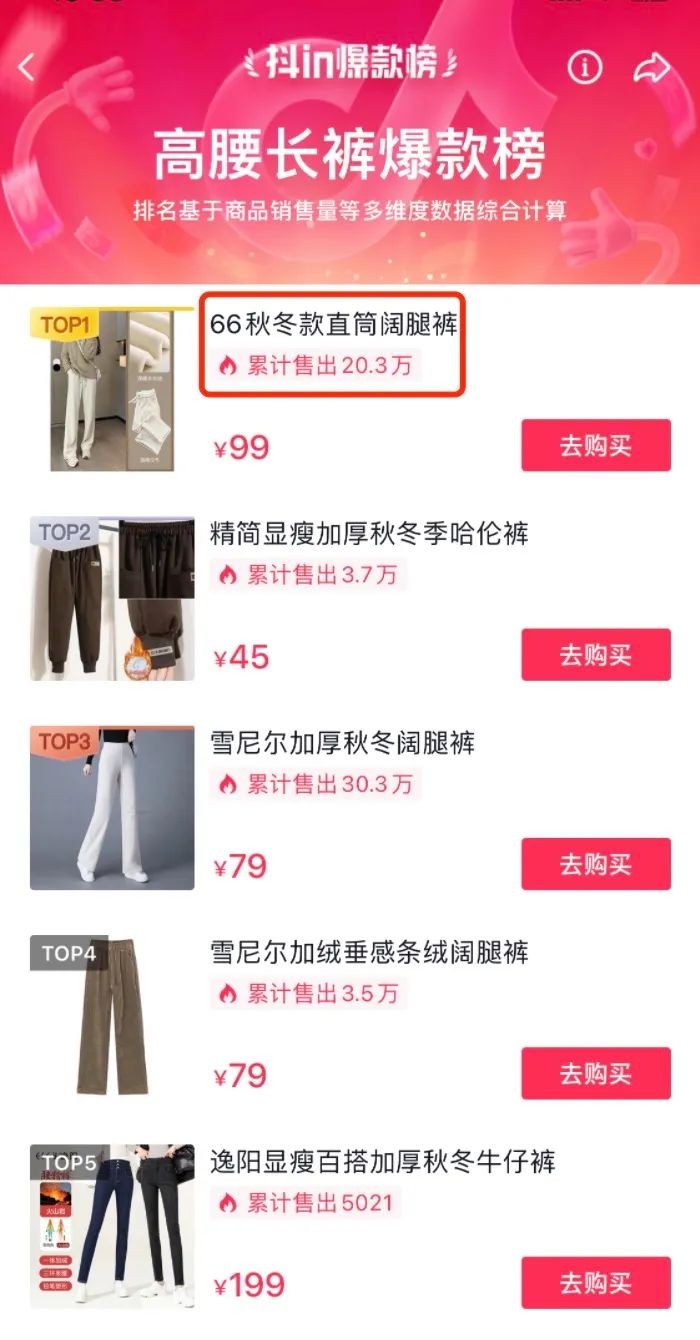Image resolution: width=700 pixels, height=1340 pixels.
Task: Open the TOP1 product image
Action: (112, 389)
